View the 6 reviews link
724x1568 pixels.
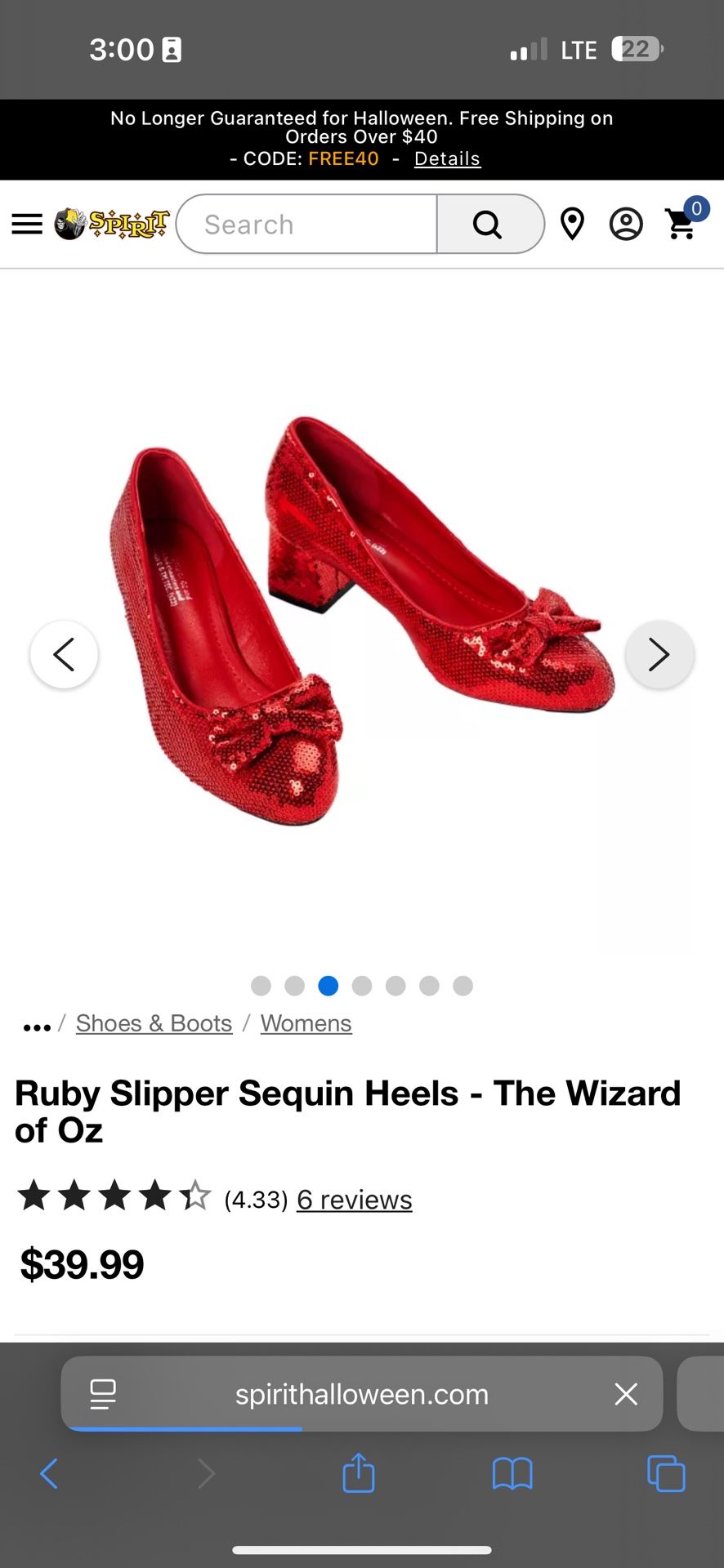point(354,1200)
